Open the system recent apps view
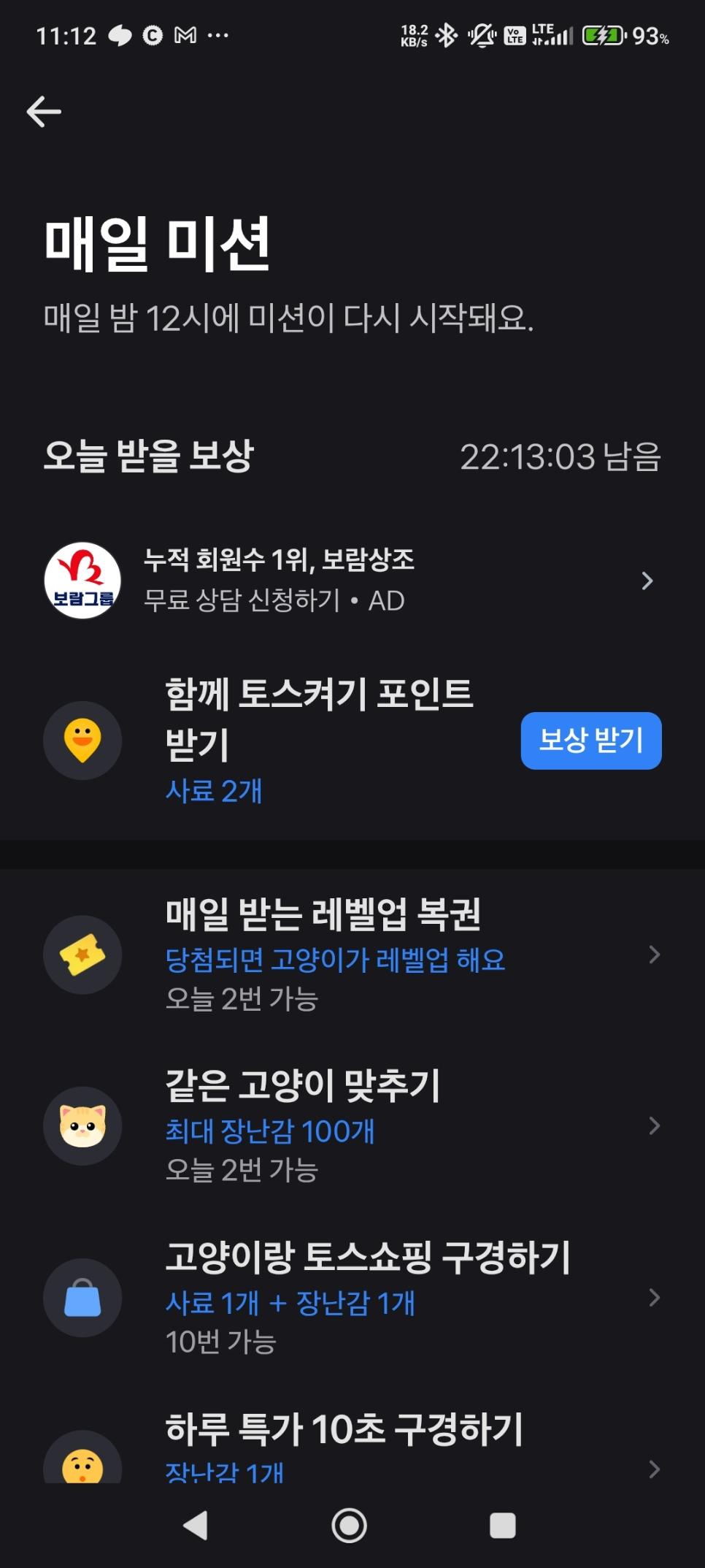 [x=502, y=1525]
